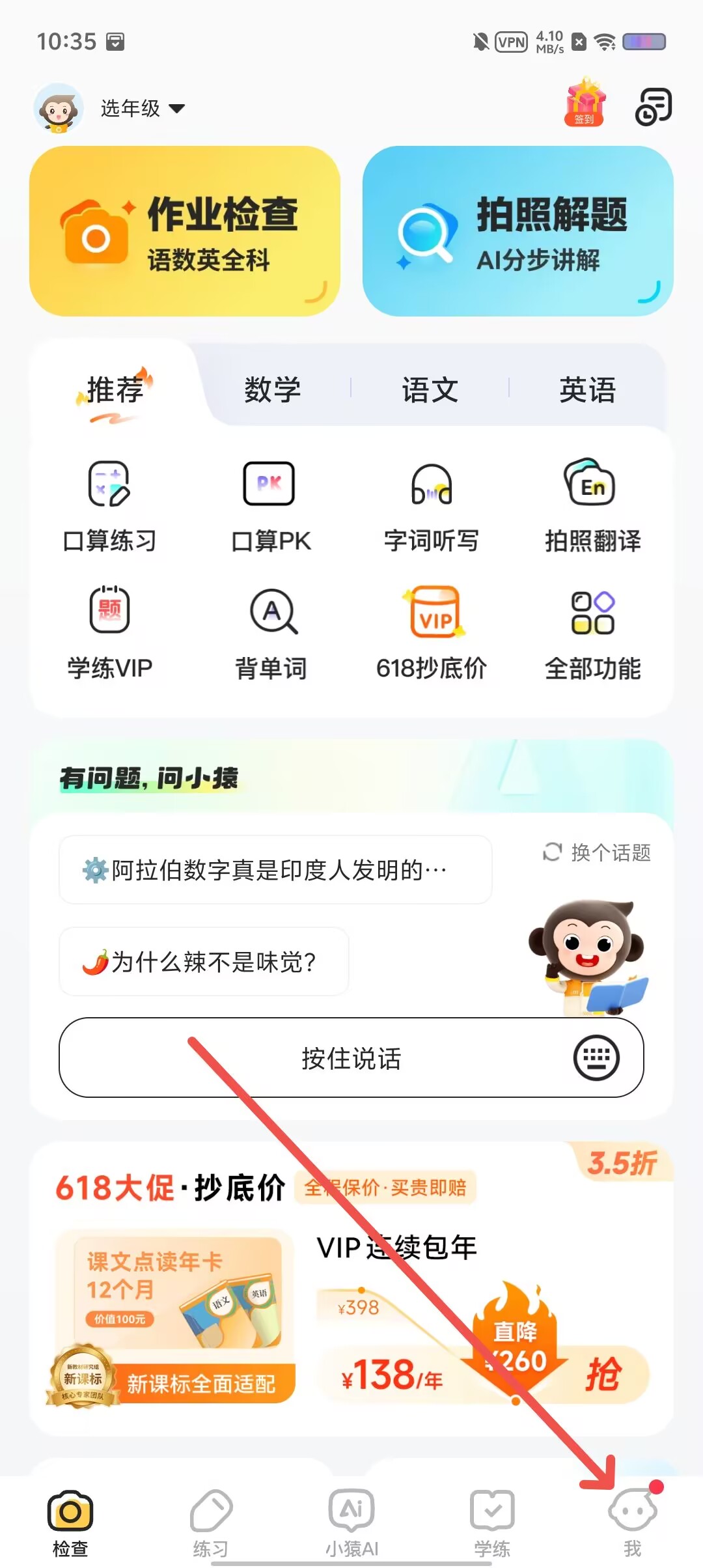Open the 作业检查 homework check card
This screenshot has width=703, height=1568.
click(185, 231)
